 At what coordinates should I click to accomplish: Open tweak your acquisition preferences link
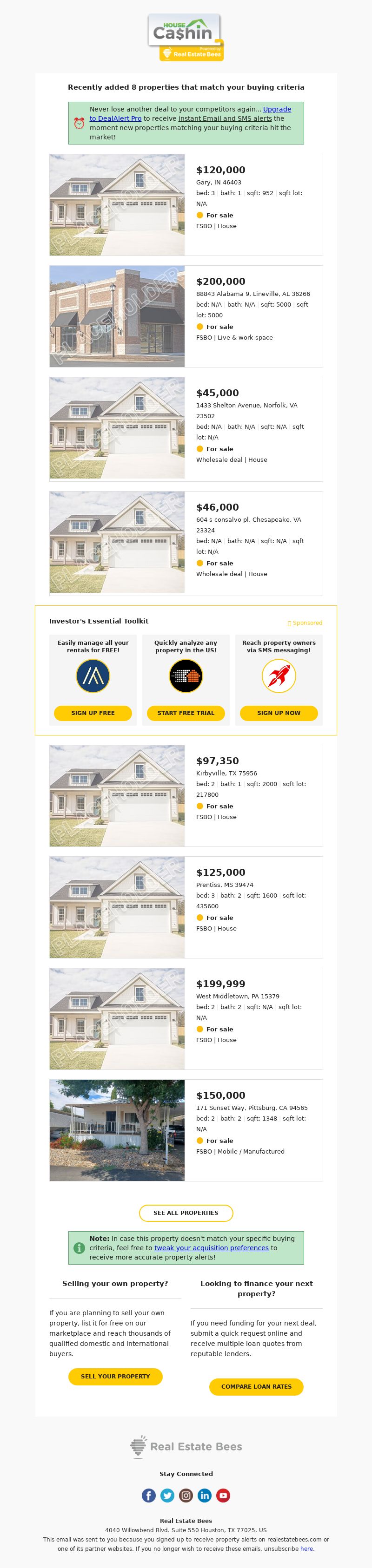(x=211, y=1247)
